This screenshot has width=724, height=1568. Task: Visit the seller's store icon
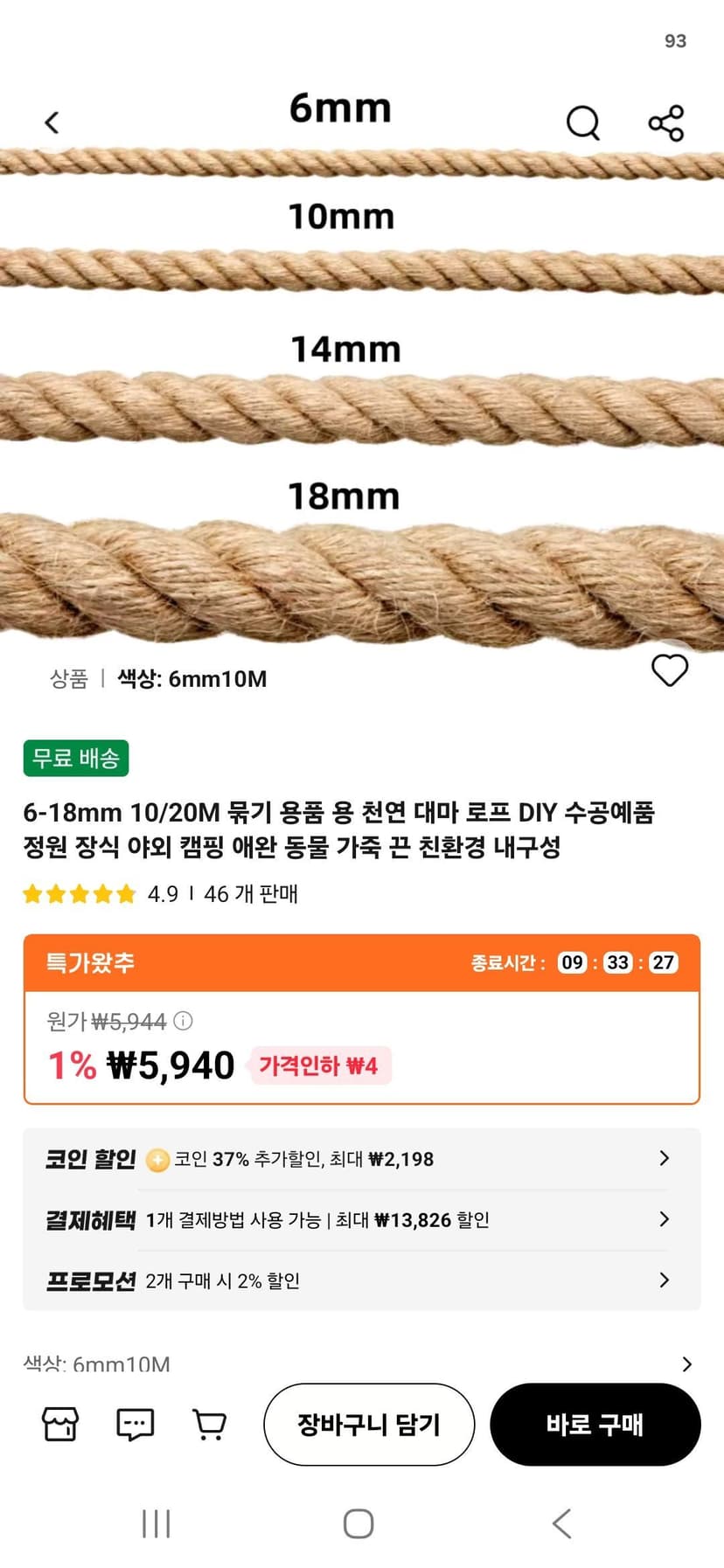coord(60,1425)
